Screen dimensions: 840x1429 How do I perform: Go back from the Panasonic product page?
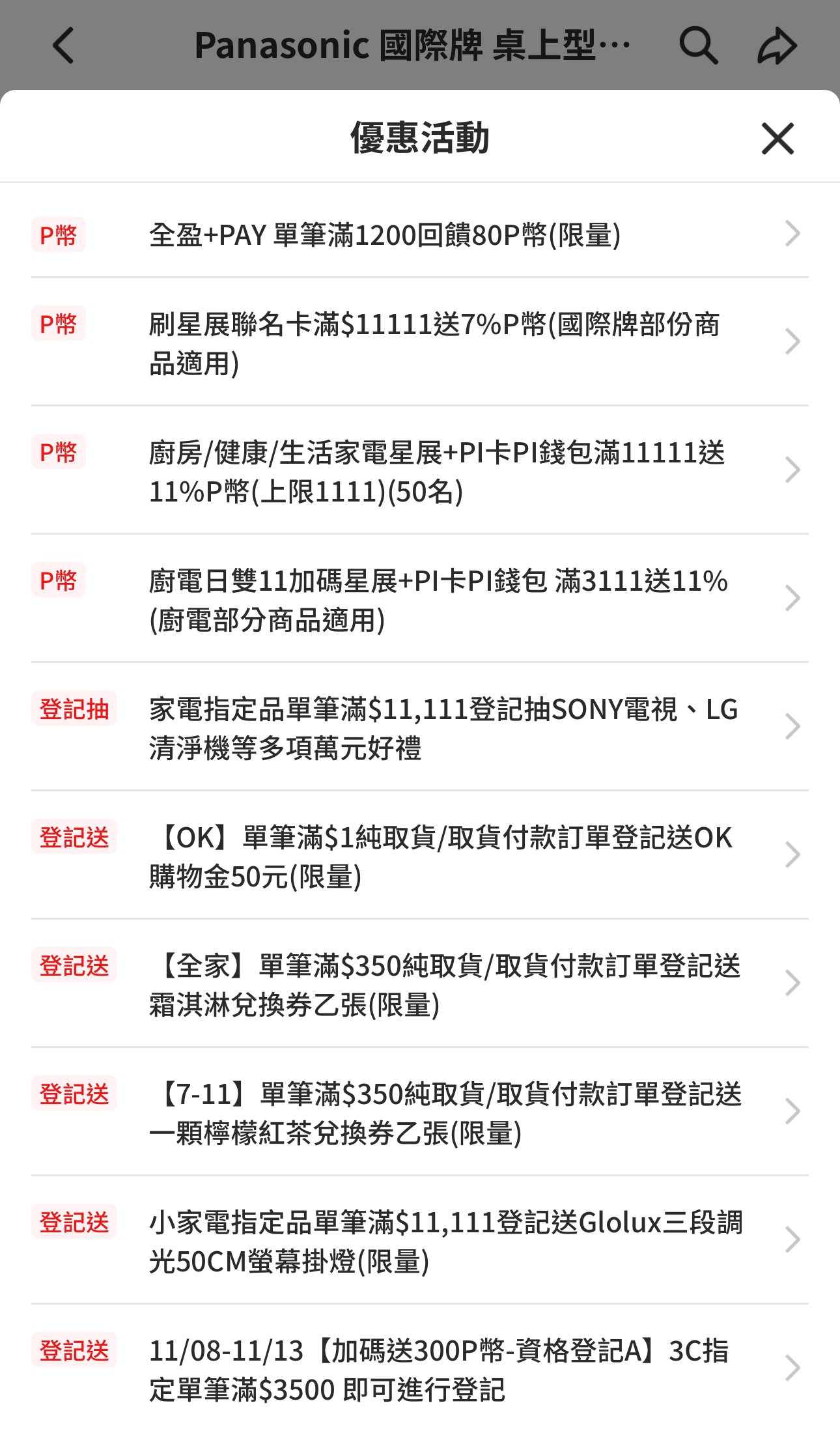(64, 46)
